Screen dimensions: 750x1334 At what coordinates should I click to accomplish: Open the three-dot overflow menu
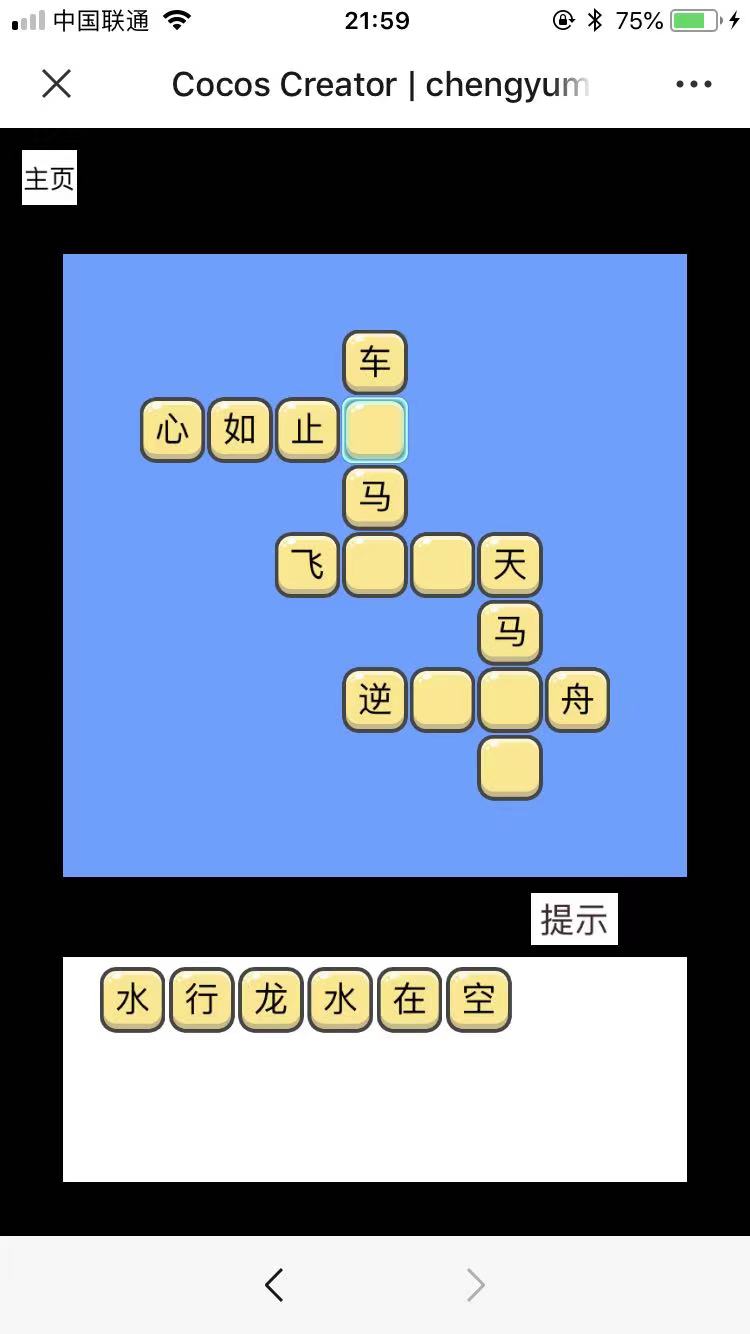click(693, 84)
